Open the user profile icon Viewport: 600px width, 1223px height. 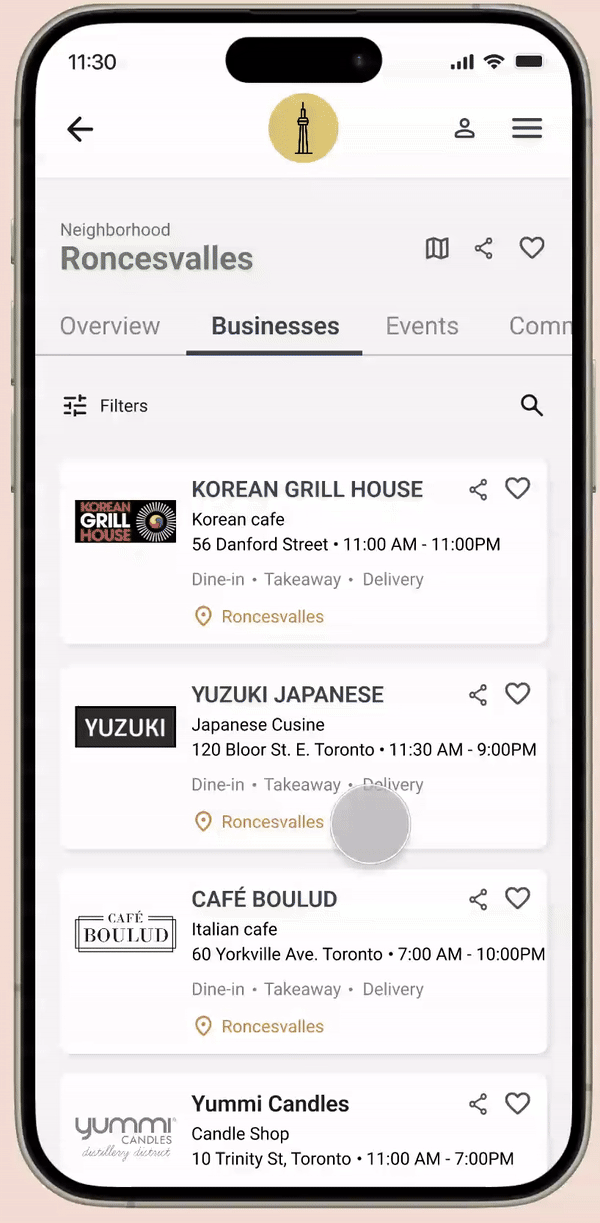tap(464, 129)
